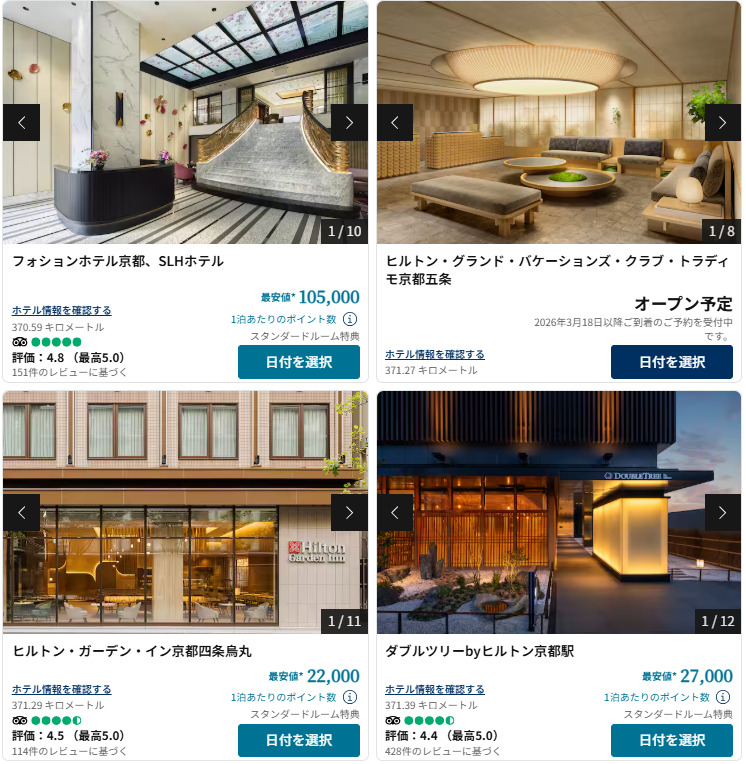Open ホテル情報を確認する for フォションホテル京都

[62, 310]
